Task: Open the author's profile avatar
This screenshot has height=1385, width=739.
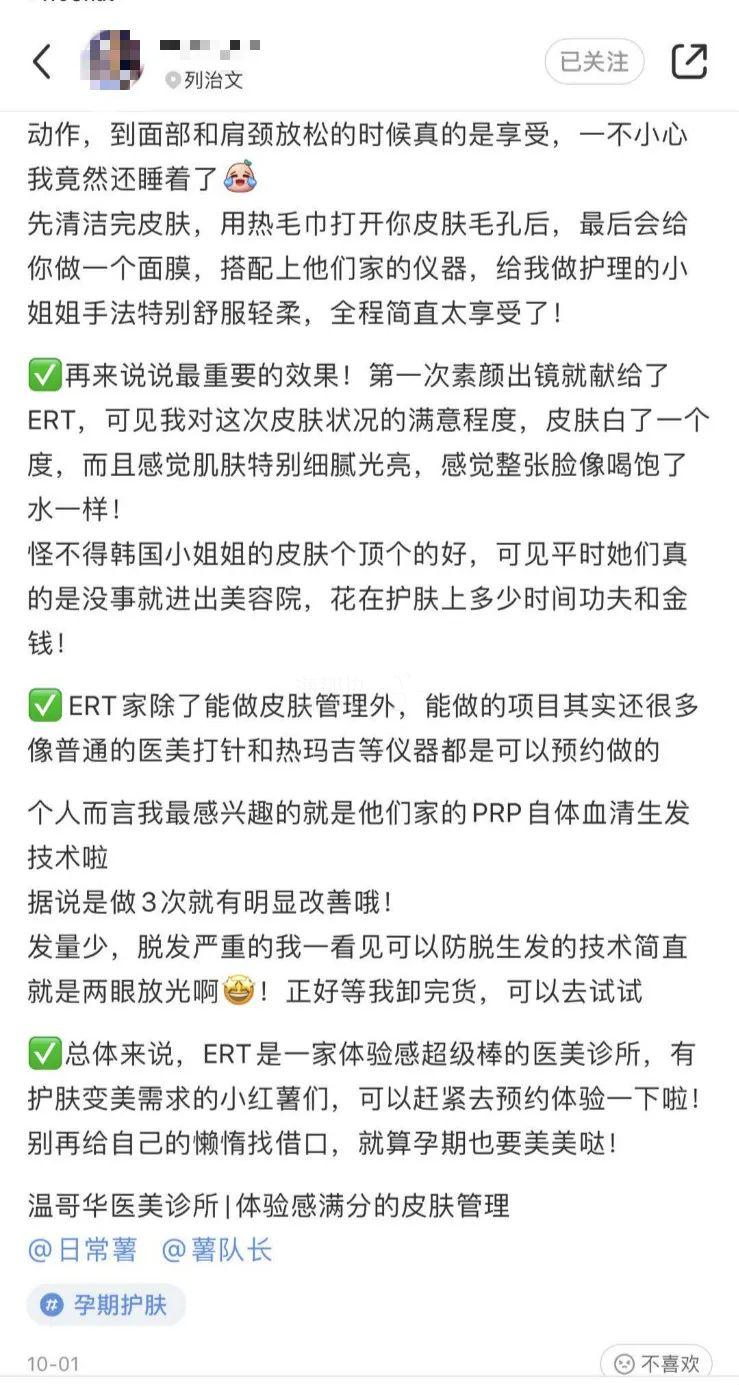Action: (111, 61)
